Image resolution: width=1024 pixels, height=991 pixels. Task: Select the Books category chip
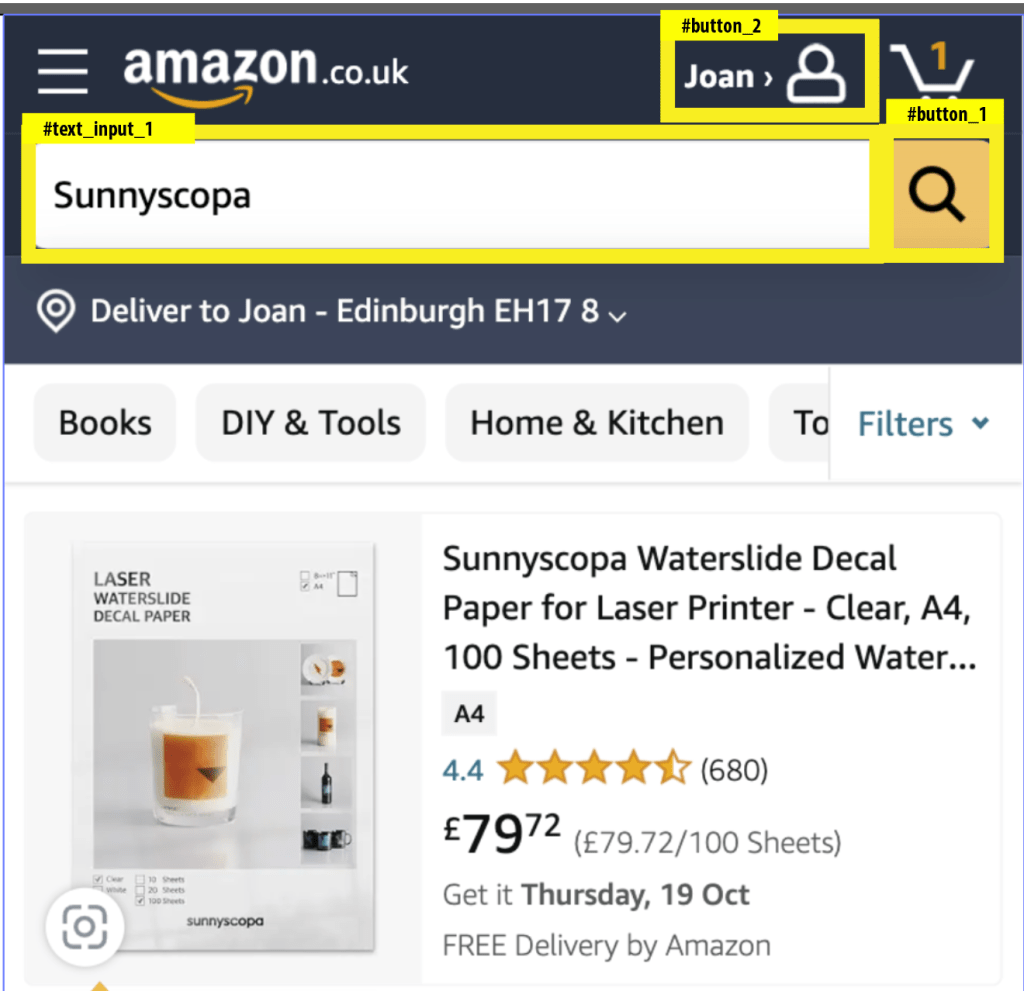click(105, 423)
